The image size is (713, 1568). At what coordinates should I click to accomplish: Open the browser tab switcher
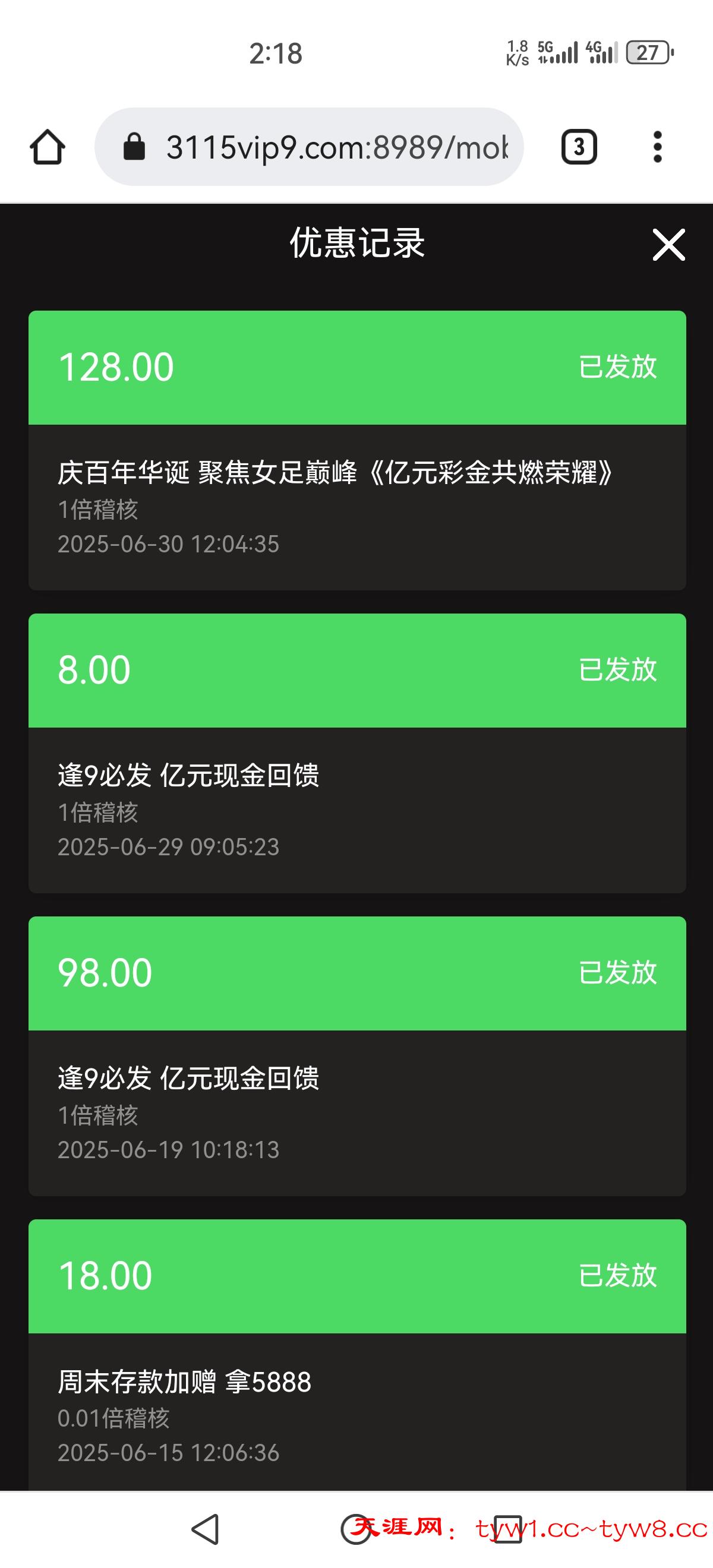click(x=579, y=147)
